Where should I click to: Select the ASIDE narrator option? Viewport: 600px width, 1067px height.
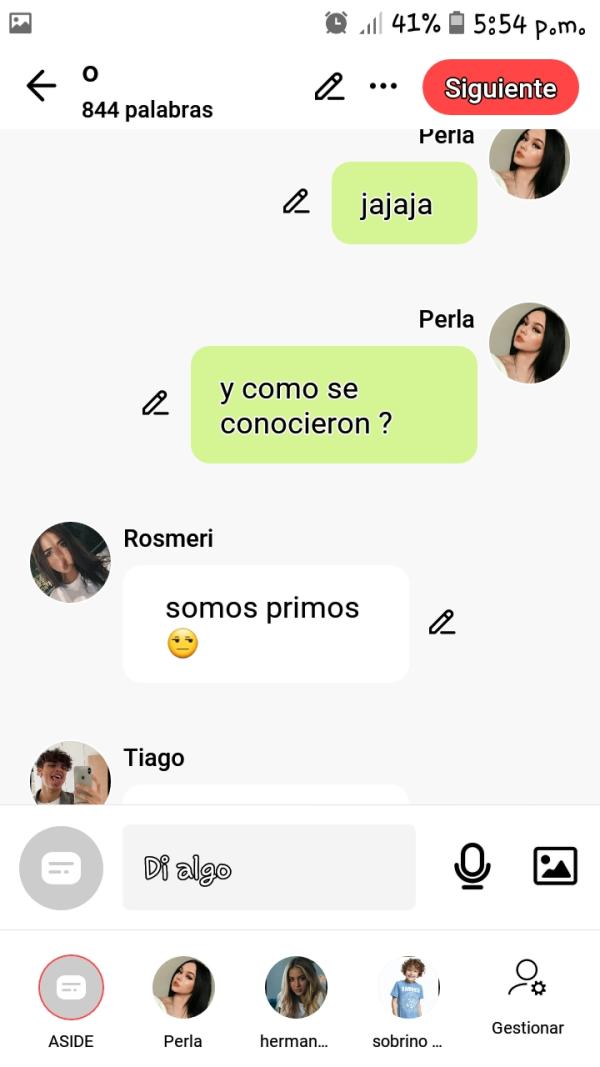click(x=70, y=988)
